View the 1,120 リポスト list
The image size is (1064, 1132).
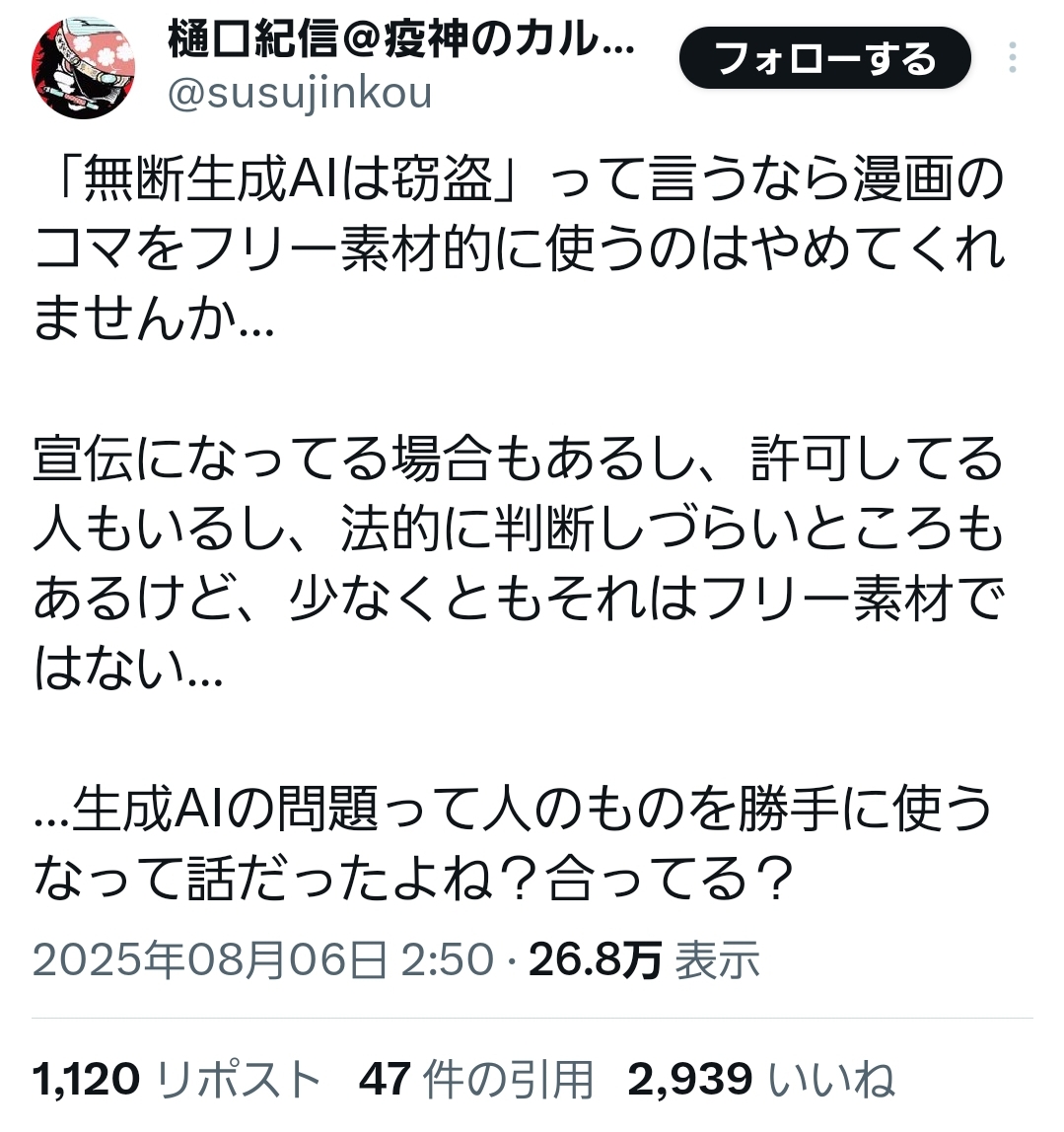[177, 1080]
